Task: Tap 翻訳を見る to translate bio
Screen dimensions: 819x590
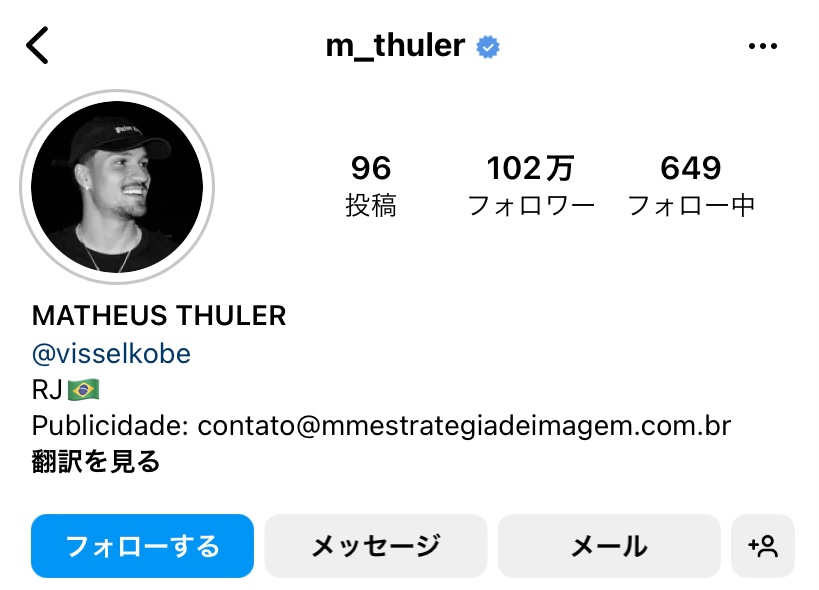Action: [x=96, y=461]
